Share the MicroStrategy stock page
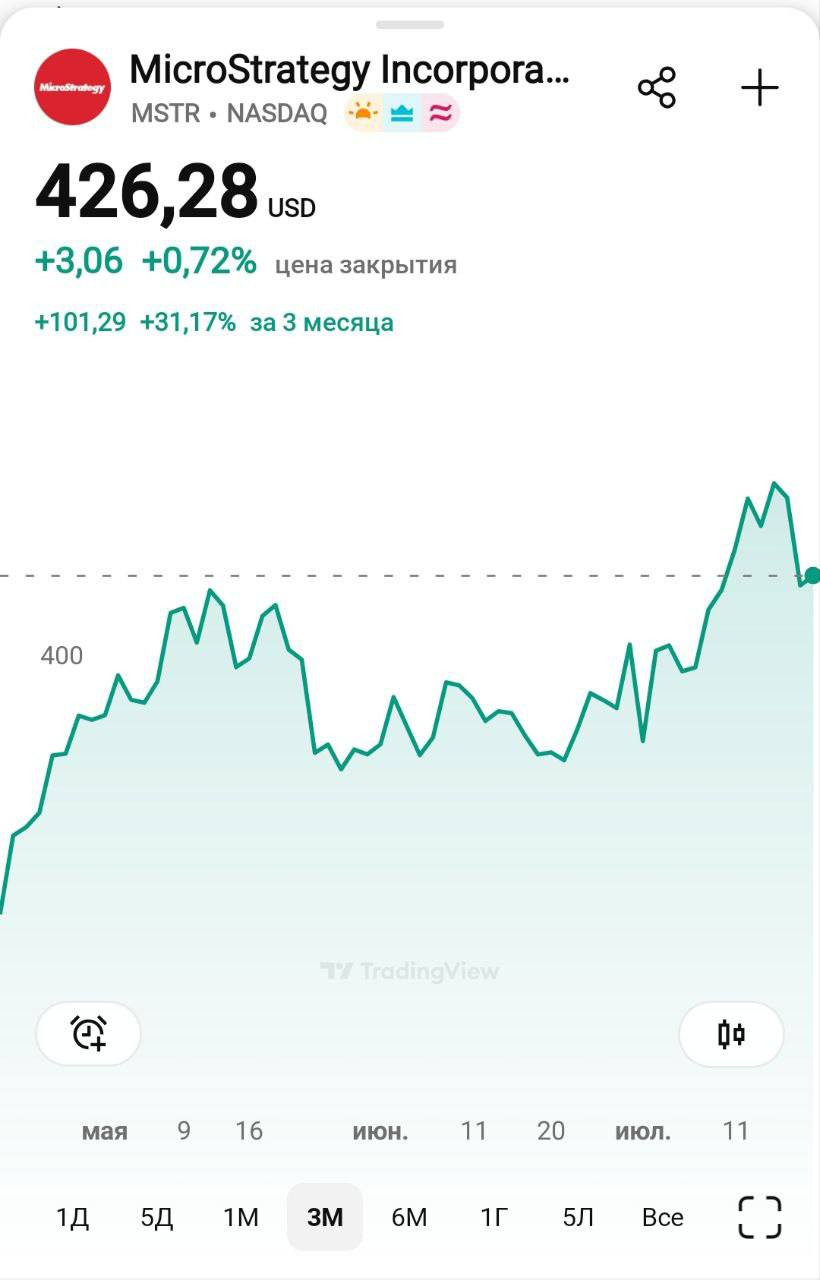 657,88
